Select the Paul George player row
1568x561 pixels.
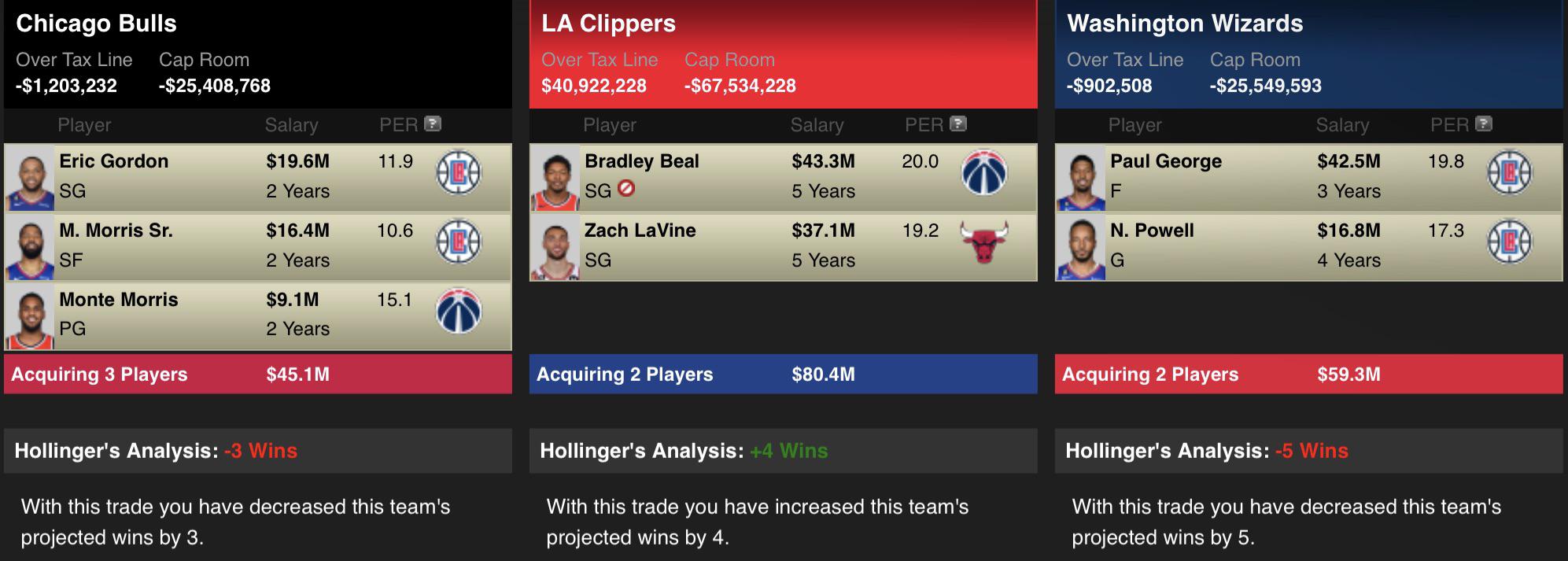pyautogui.click(x=1309, y=177)
